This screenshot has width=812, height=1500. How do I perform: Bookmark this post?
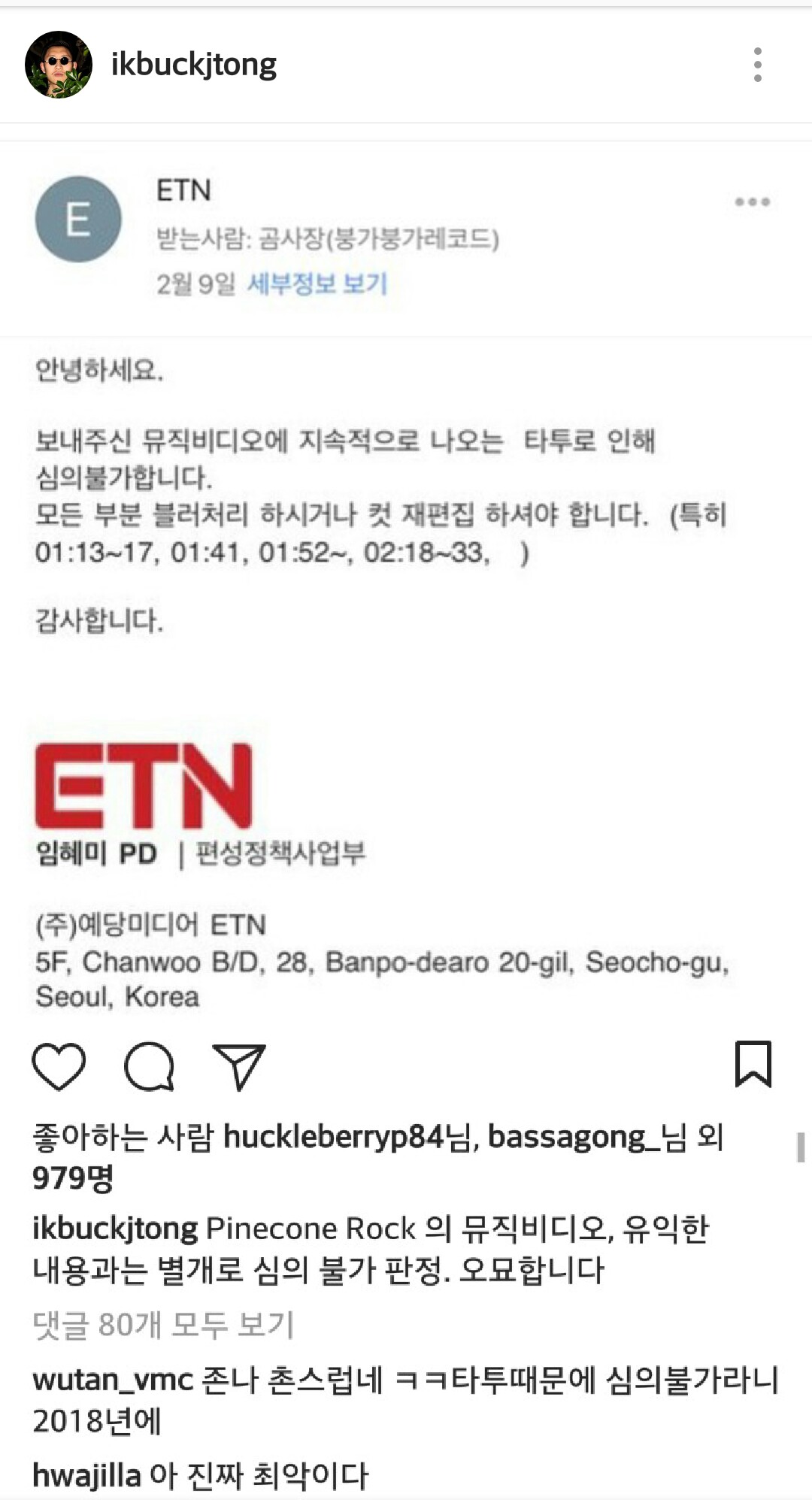[x=753, y=1064]
